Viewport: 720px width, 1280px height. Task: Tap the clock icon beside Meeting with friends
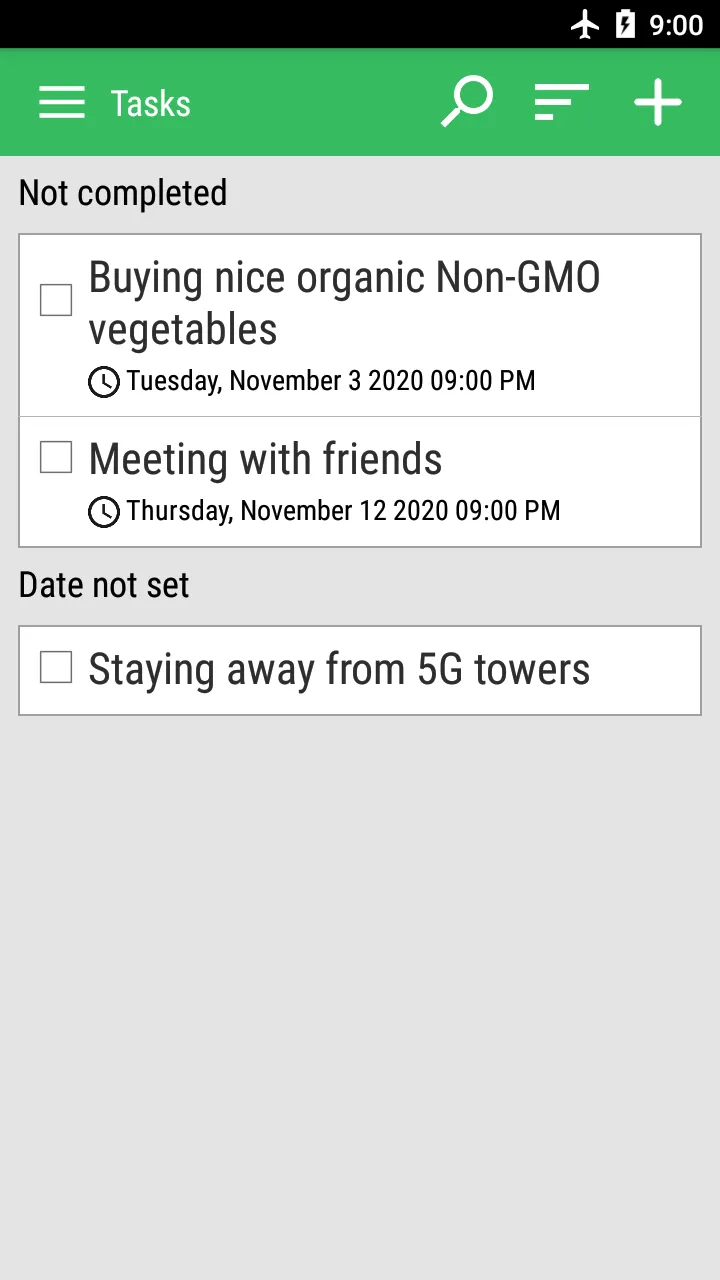tap(103, 512)
